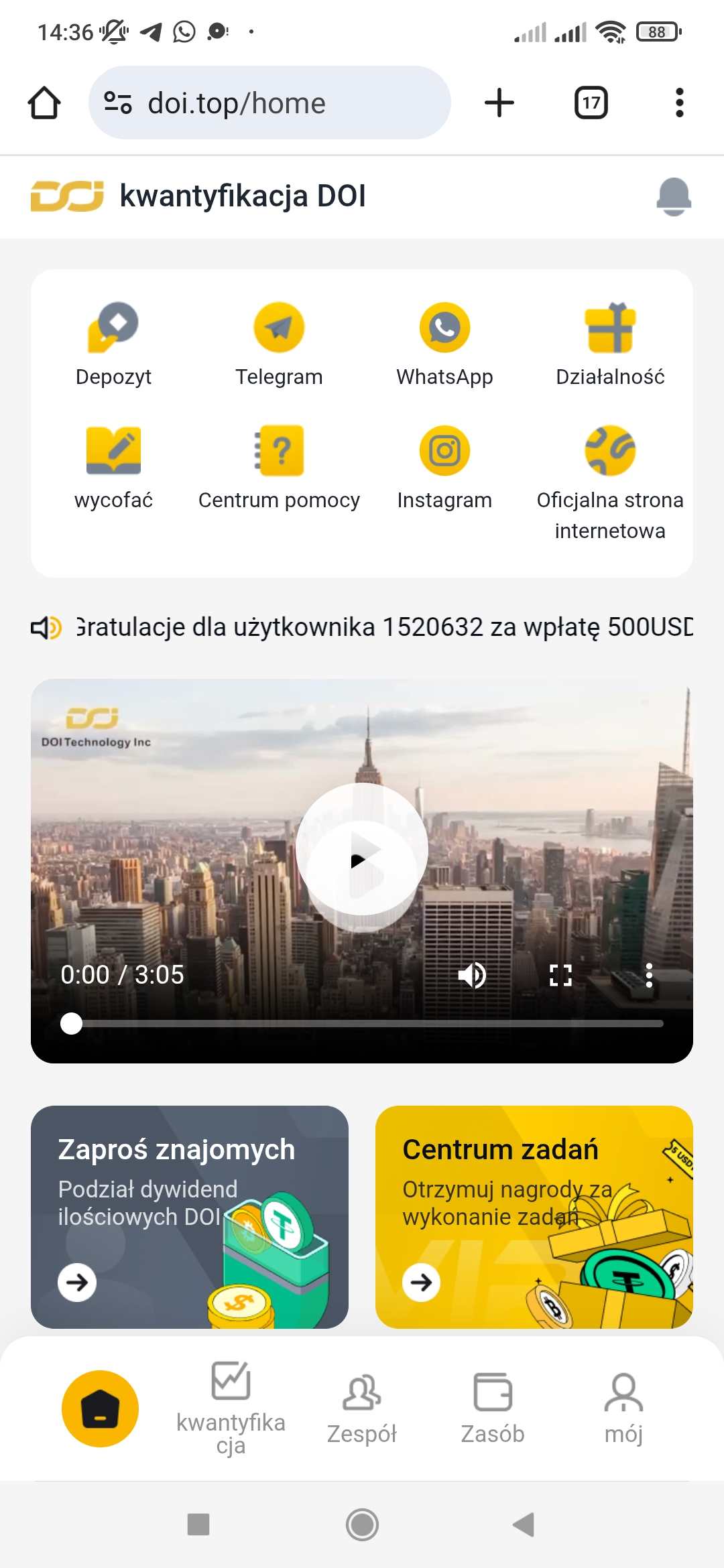Open Centrum pomocy
Viewport: 724px width, 1568px height.
[x=279, y=468]
